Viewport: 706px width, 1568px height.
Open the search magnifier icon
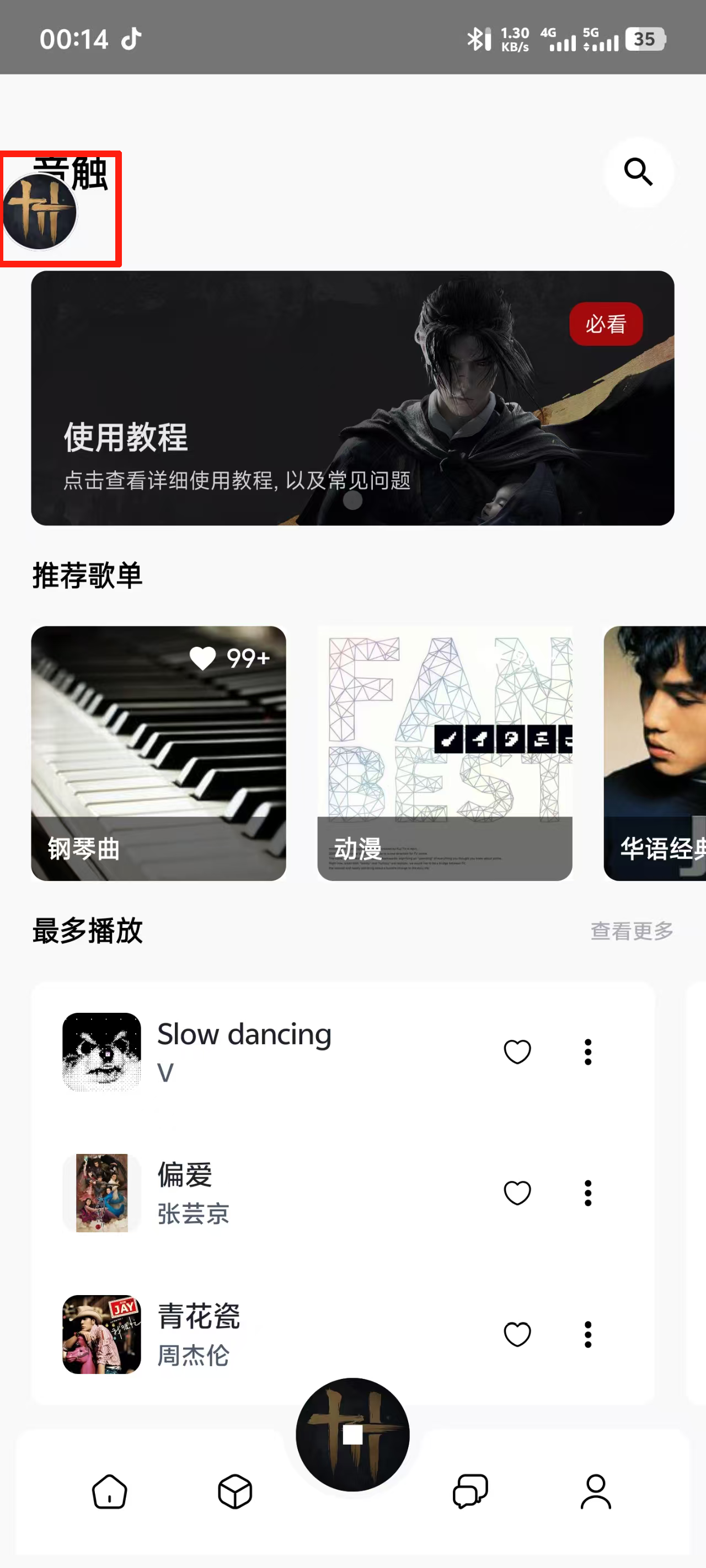pyautogui.click(x=638, y=172)
